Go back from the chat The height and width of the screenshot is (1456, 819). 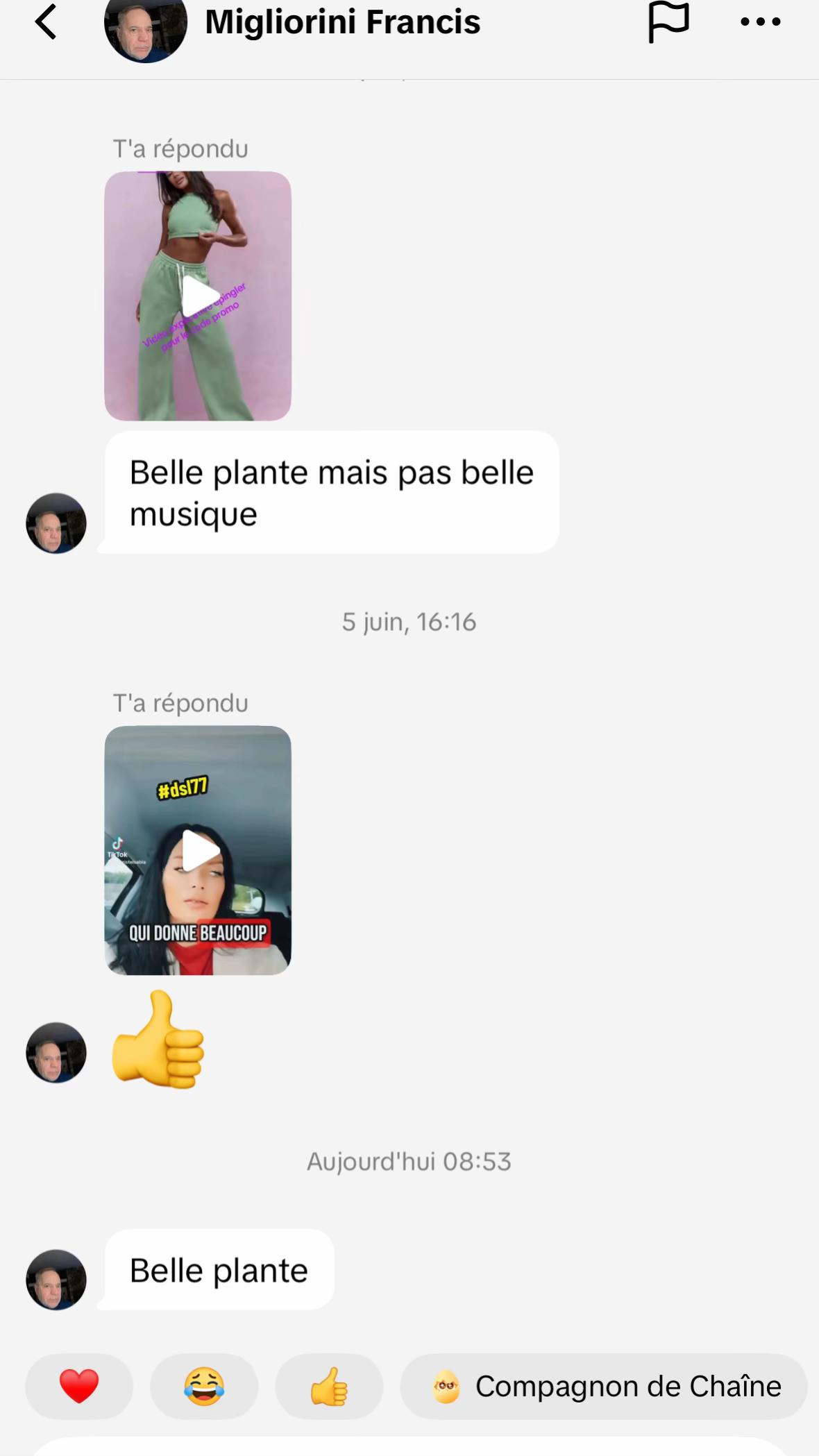pyautogui.click(x=46, y=22)
